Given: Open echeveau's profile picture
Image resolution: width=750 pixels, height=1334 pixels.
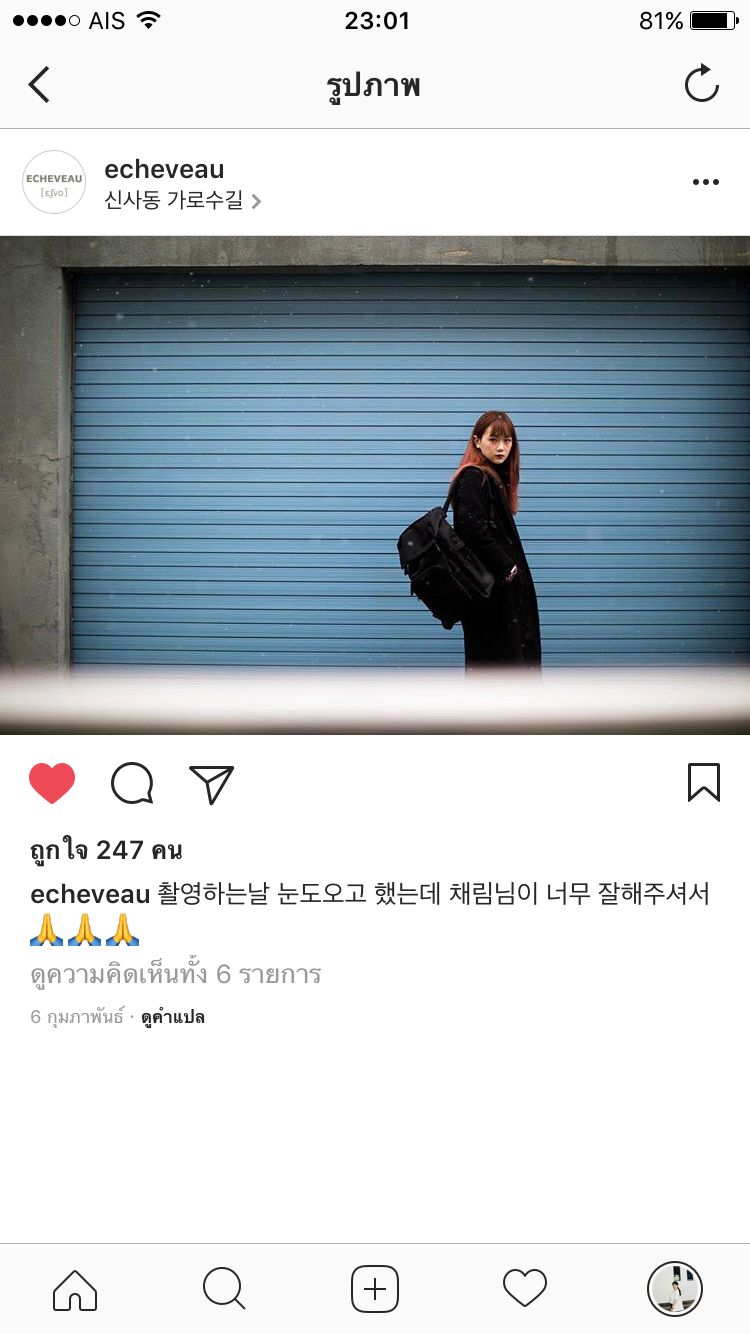Looking at the screenshot, I should coord(54,182).
